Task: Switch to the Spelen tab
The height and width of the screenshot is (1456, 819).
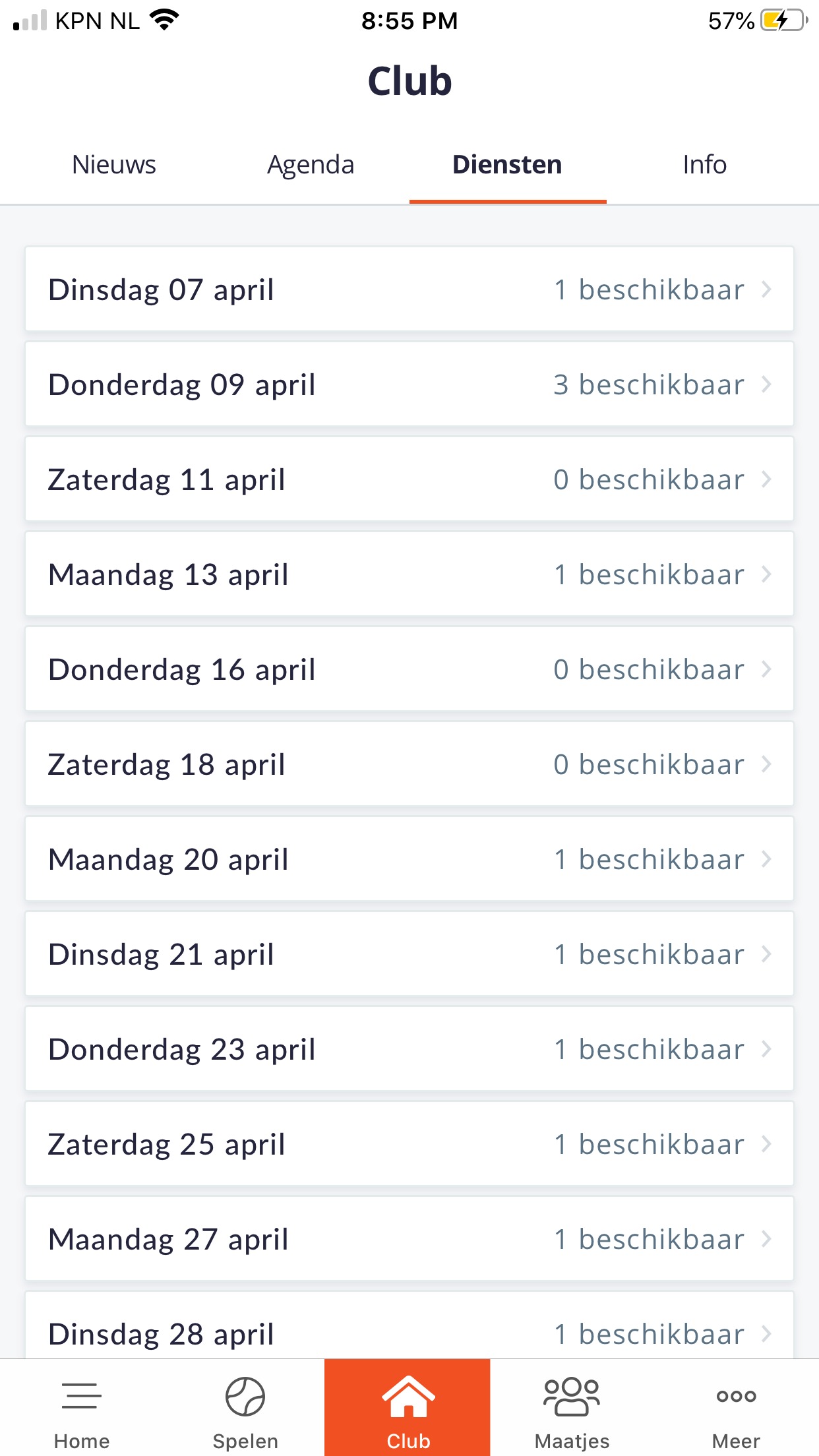Action: click(245, 1409)
